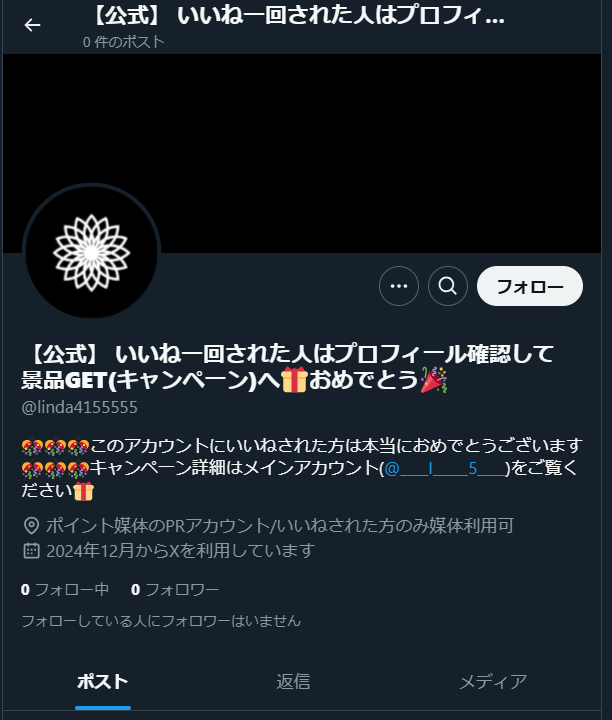The width and height of the screenshot is (612, 720).
Task: Switch to the ポスト tab
Action: click(x=103, y=682)
